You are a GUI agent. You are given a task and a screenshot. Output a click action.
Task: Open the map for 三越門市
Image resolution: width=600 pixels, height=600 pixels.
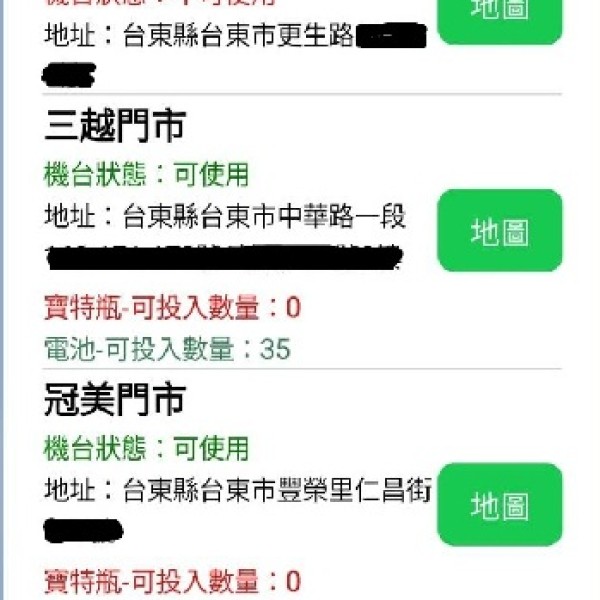[x=500, y=231]
